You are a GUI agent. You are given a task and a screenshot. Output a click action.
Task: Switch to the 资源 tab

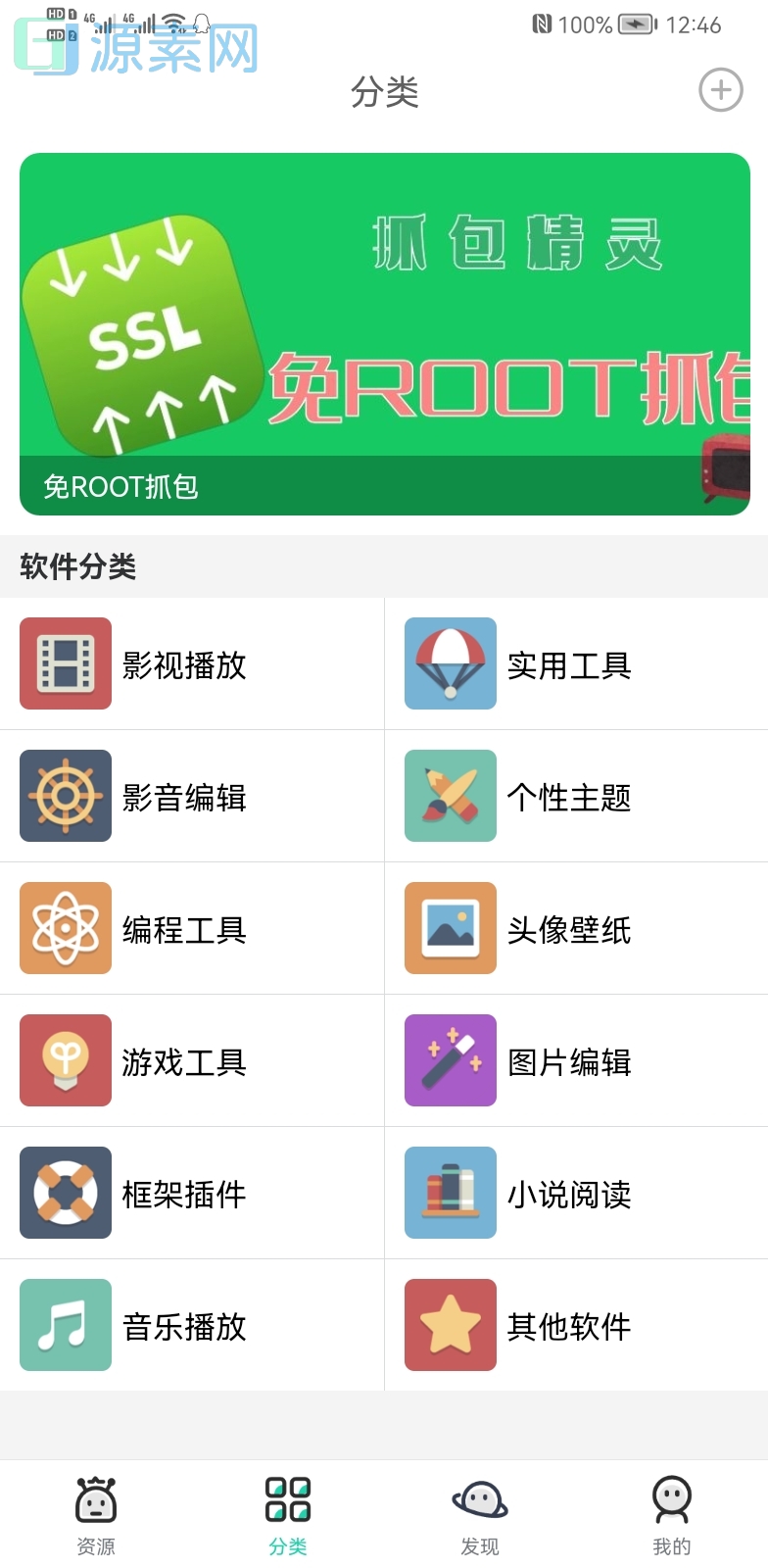point(96,1509)
